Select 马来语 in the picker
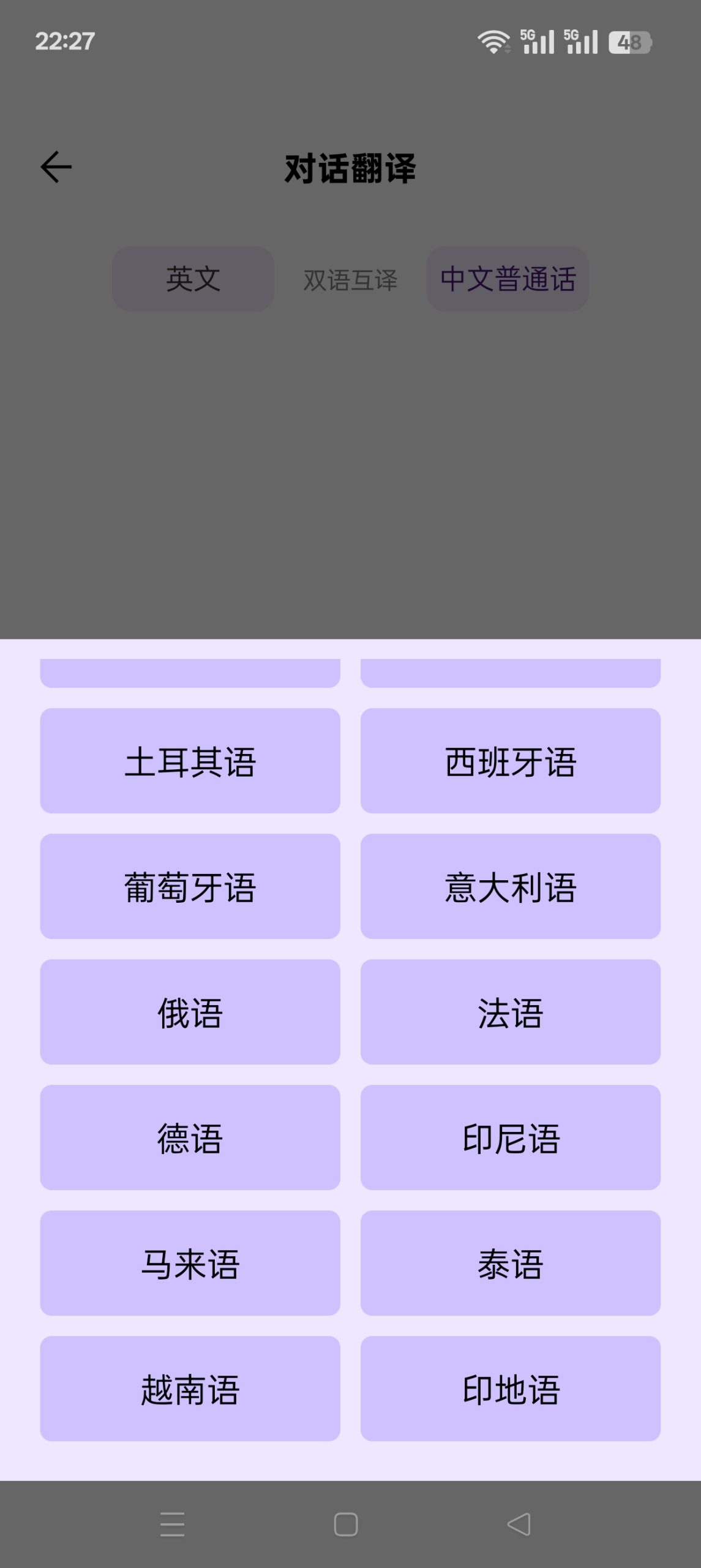Screen dimensions: 701x1568 click(x=190, y=1264)
